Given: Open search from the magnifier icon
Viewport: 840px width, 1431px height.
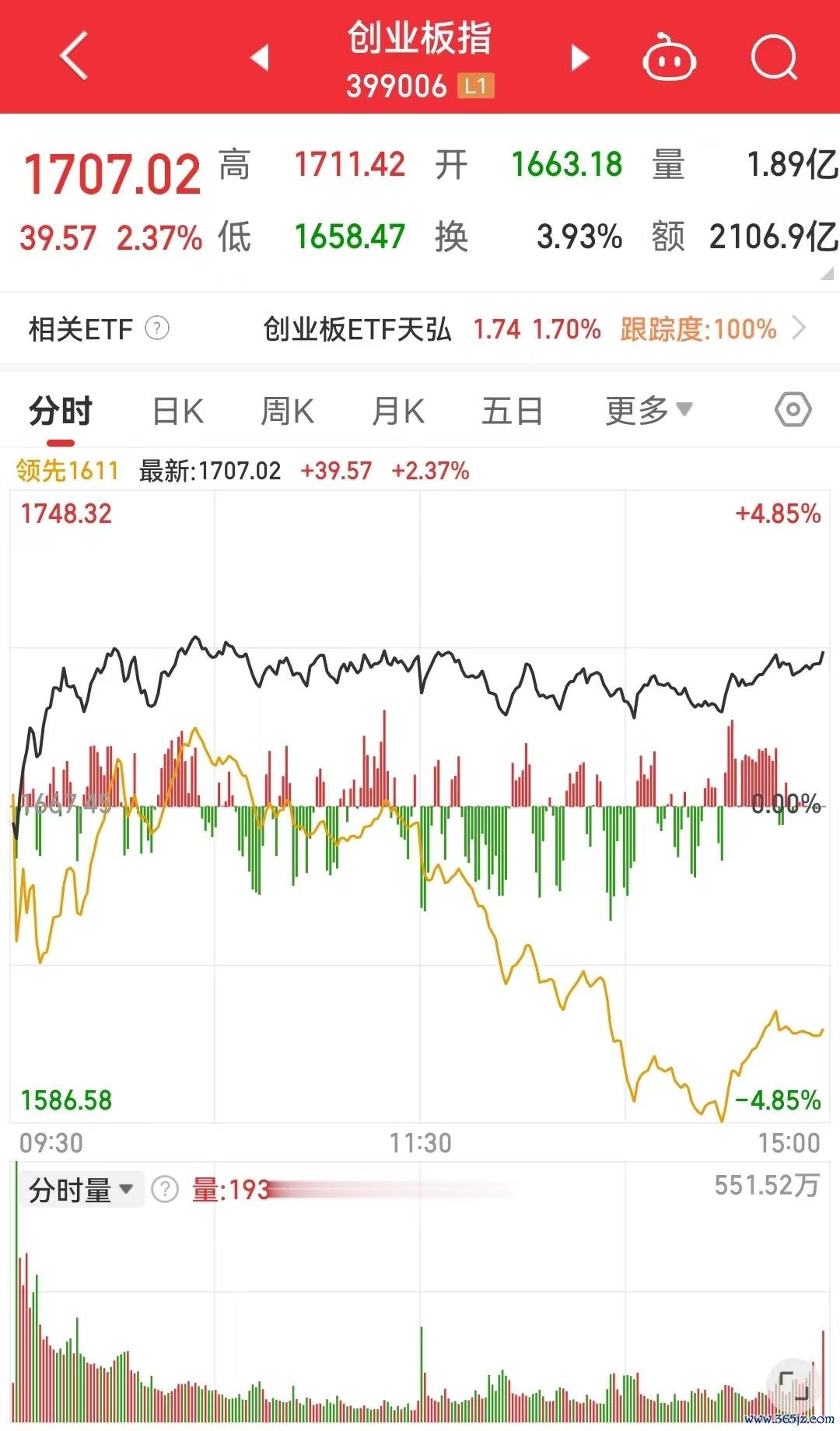Looking at the screenshot, I should tap(775, 57).
